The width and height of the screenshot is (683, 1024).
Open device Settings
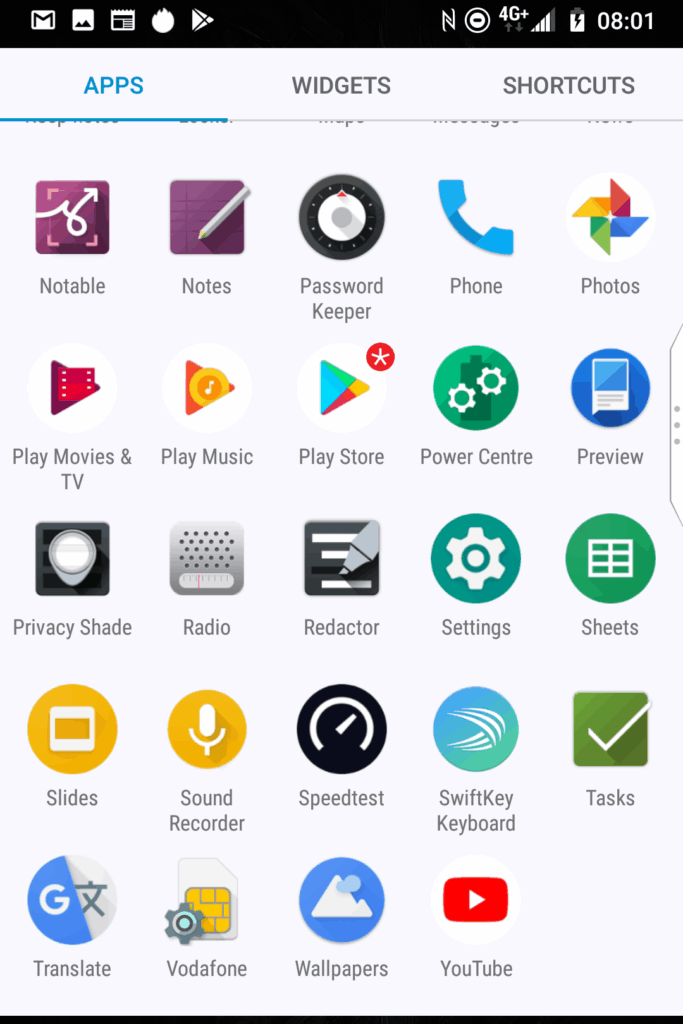point(476,559)
